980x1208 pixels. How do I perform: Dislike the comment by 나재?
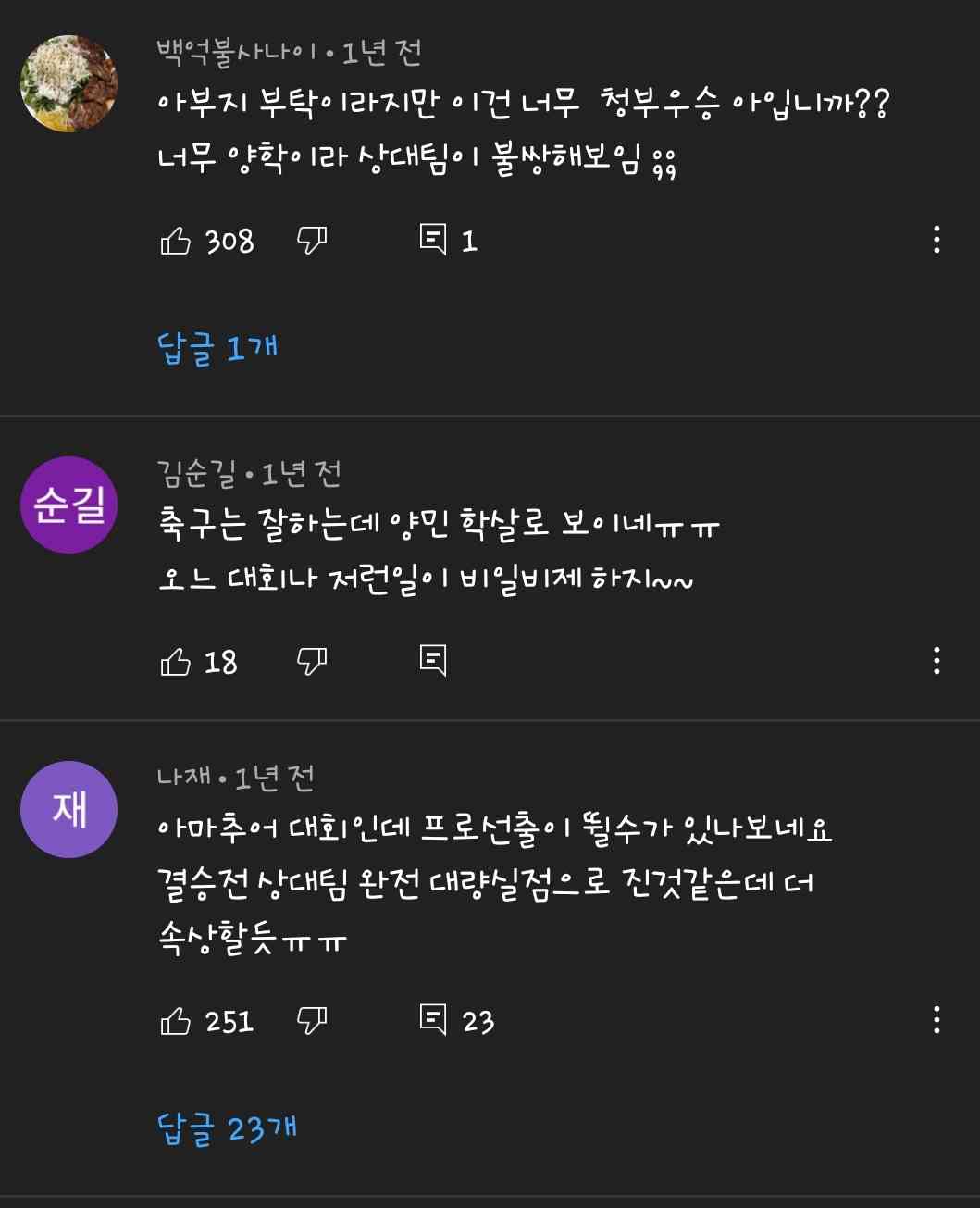(x=312, y=1021)
